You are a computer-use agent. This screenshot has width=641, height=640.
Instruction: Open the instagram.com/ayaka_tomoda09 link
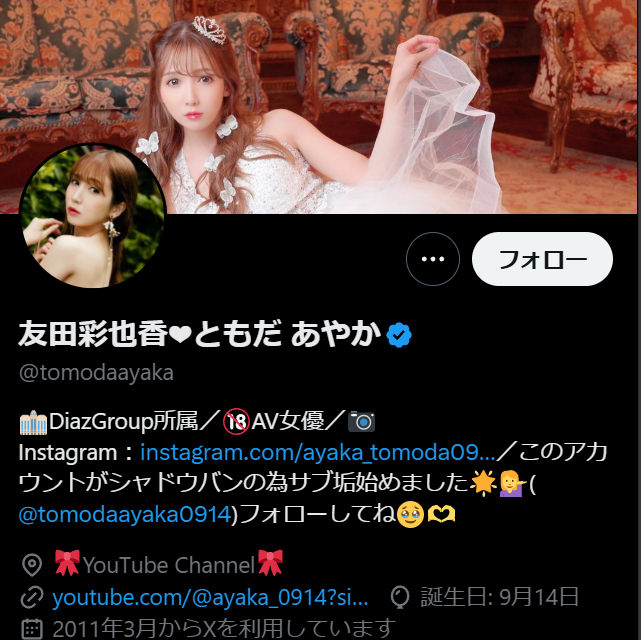318,451
